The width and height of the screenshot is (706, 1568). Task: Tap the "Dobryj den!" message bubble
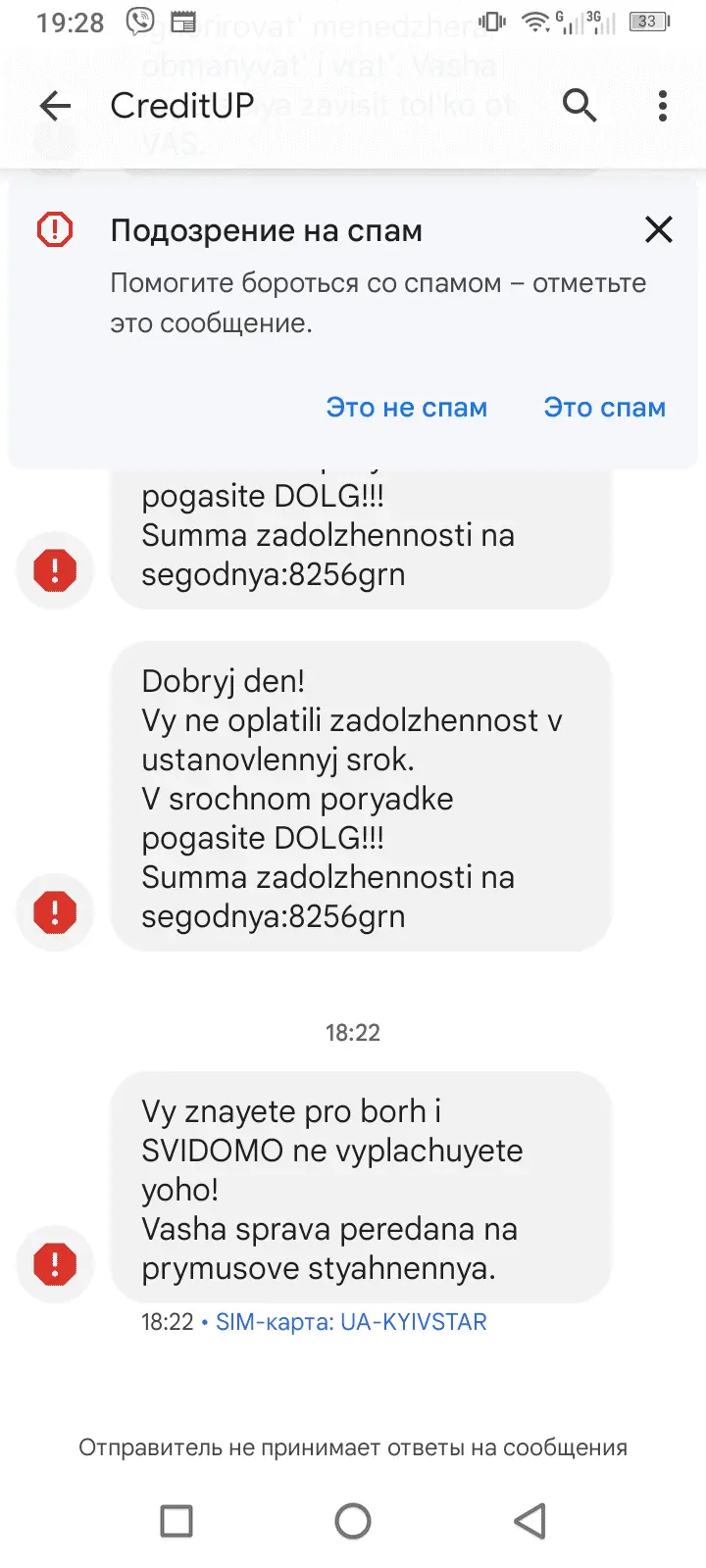[361, 798]
